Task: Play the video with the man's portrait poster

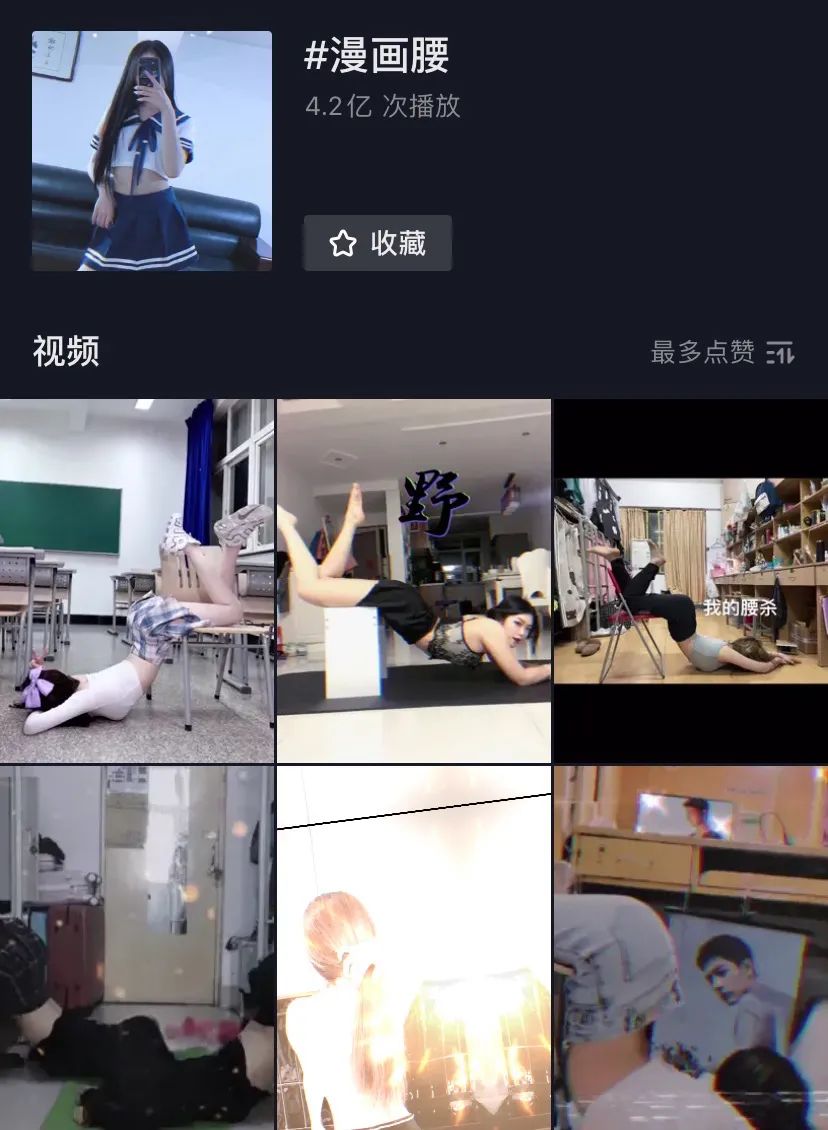Action: pyautogui.click(x=691, y=947)
